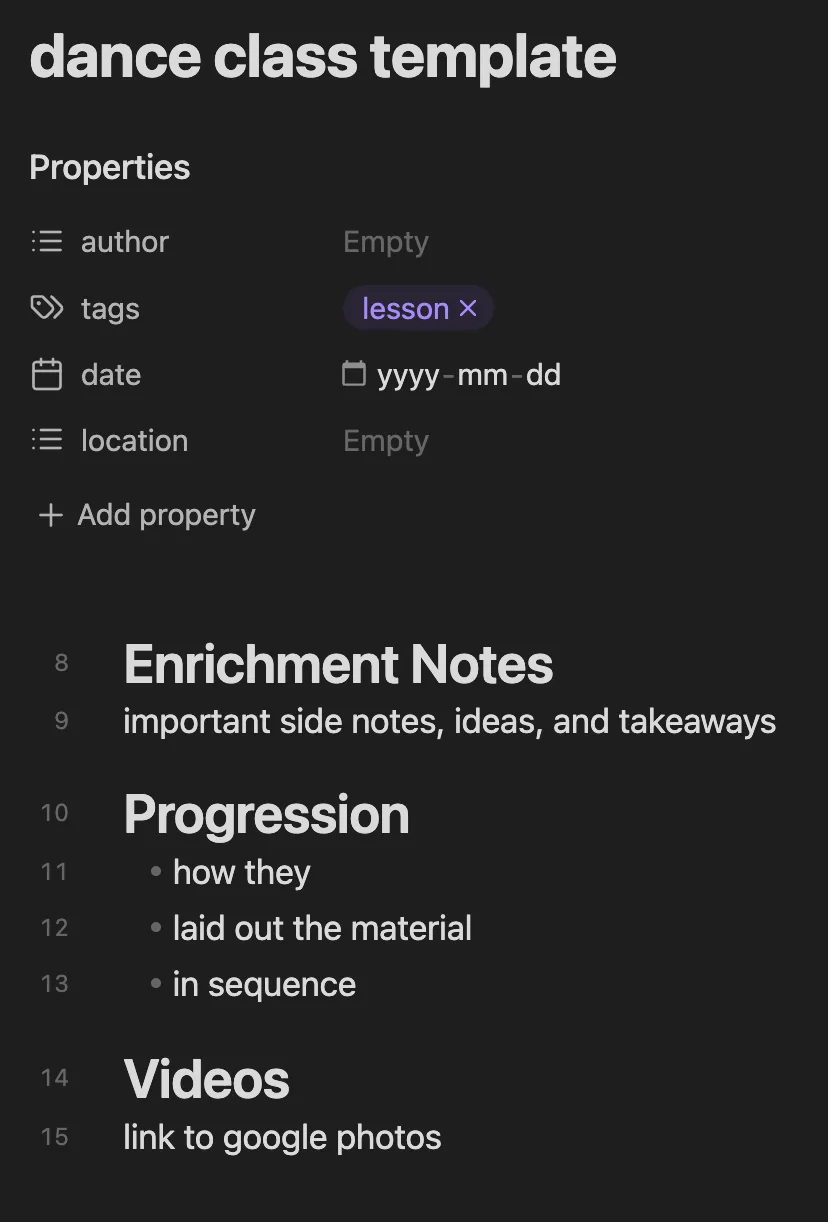The image size is (828, 1222).
Task: Open the tags property icon
Action: 47,308
